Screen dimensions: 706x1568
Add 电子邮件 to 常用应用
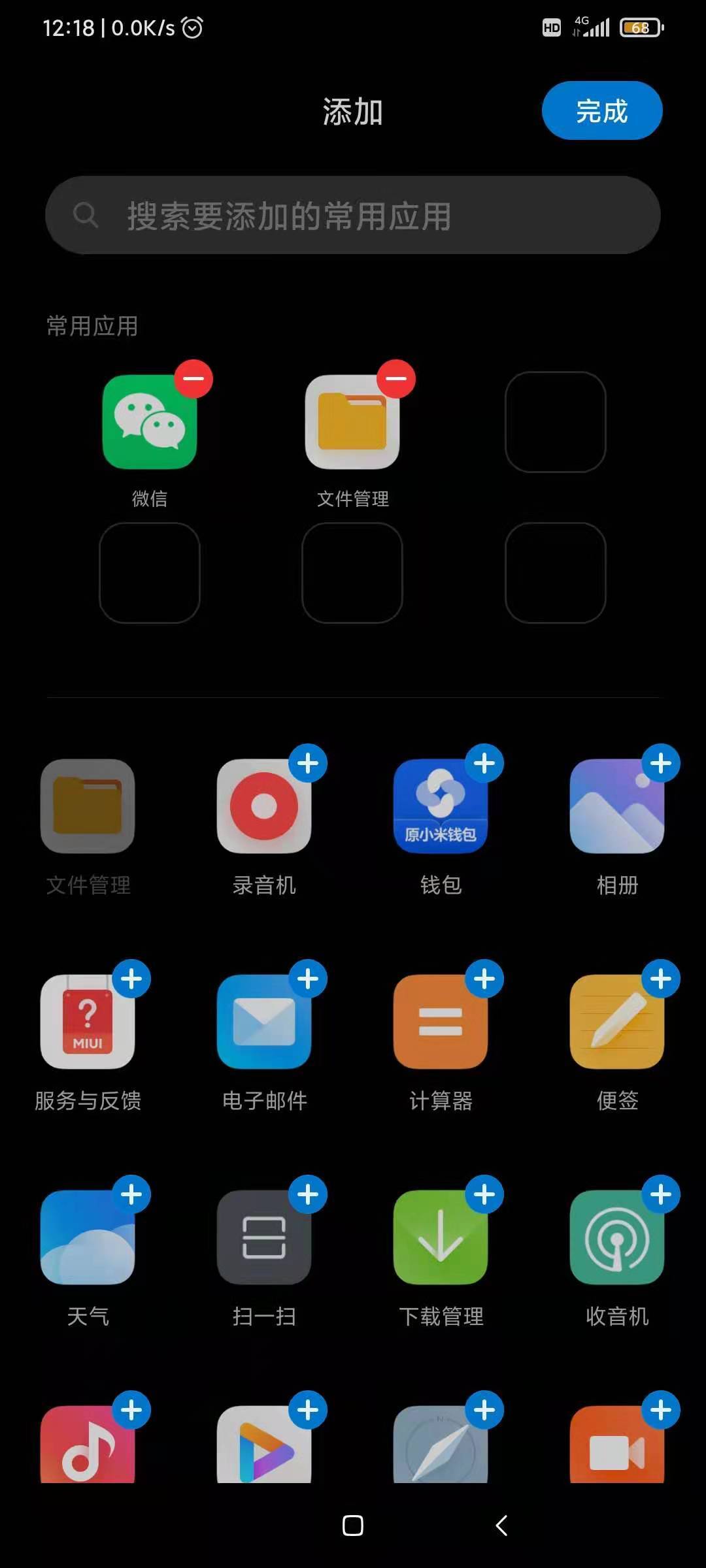coord(308,979)
